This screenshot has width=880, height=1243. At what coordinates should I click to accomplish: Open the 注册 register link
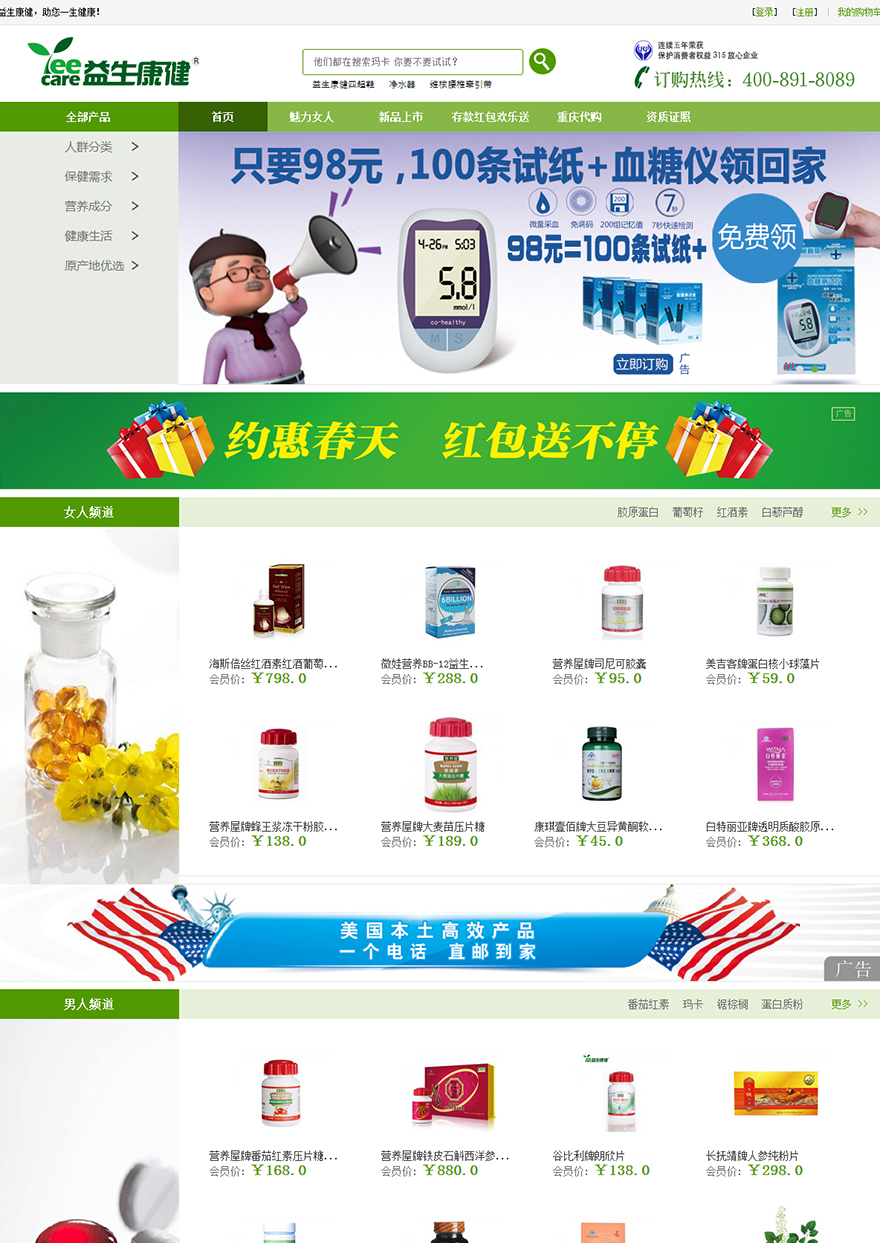(804, 12)
